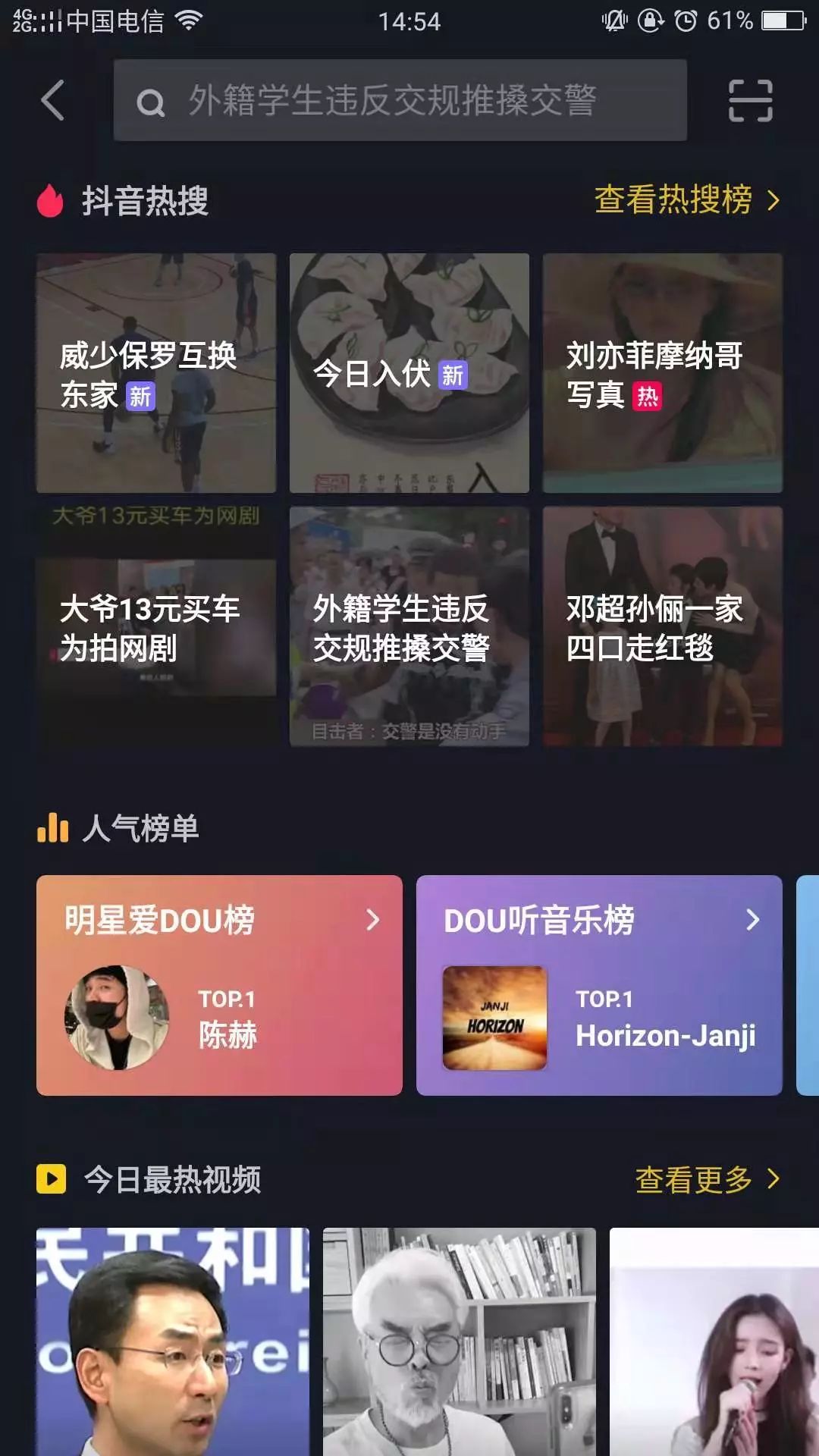This screenshot has width=819, height=1456.
Task: View 邓超孙俪一家四口走红毯 topic
Action: point(662,627)
